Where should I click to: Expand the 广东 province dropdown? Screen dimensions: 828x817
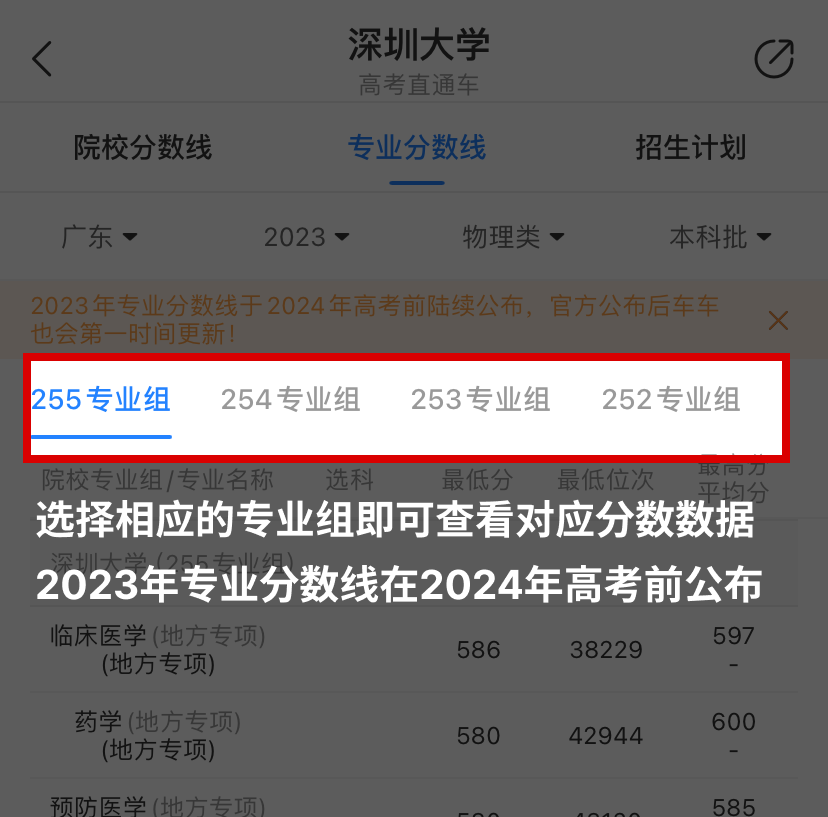[99, 237]
